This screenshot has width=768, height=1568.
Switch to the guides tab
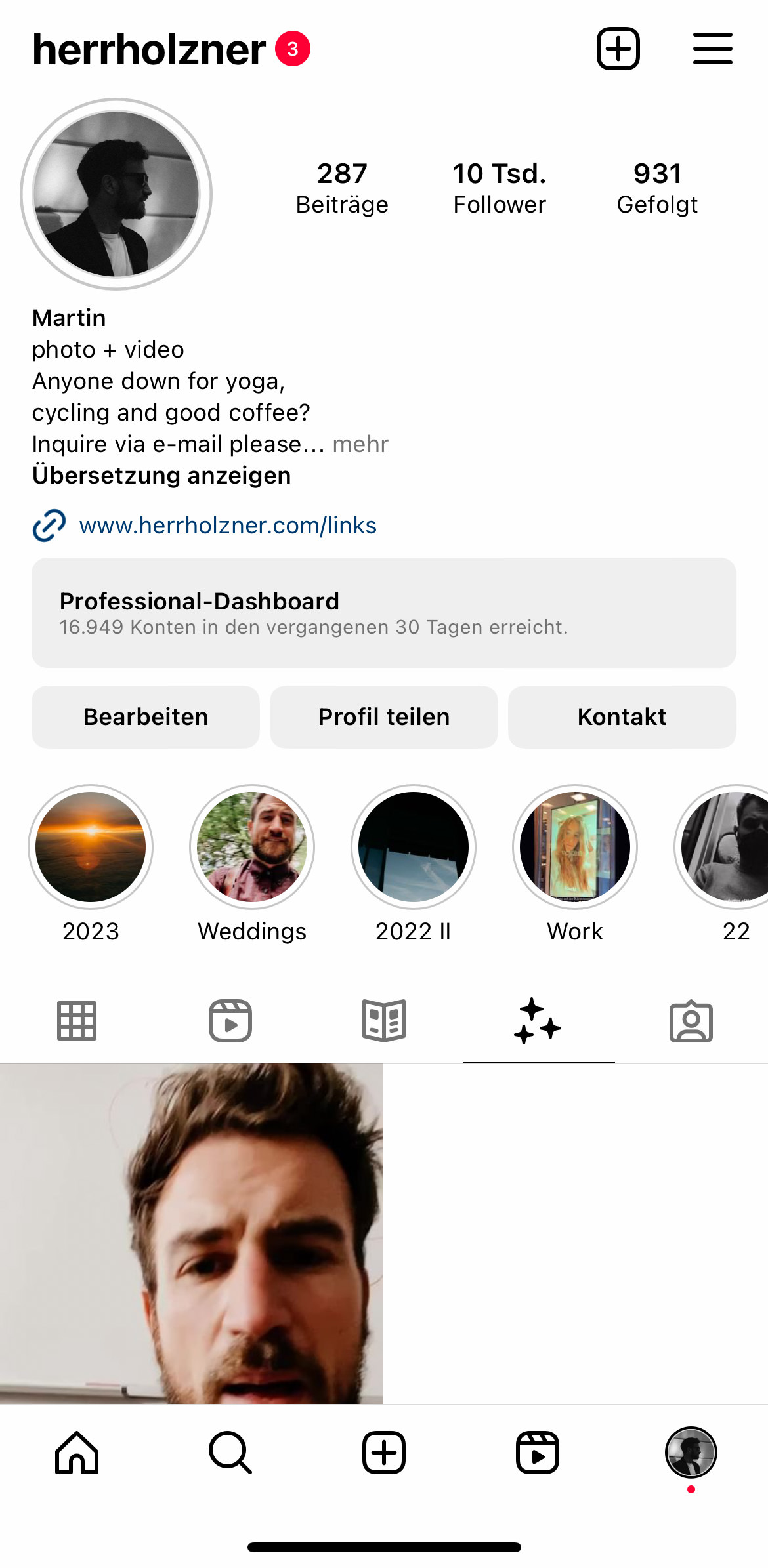(384, 1021)
